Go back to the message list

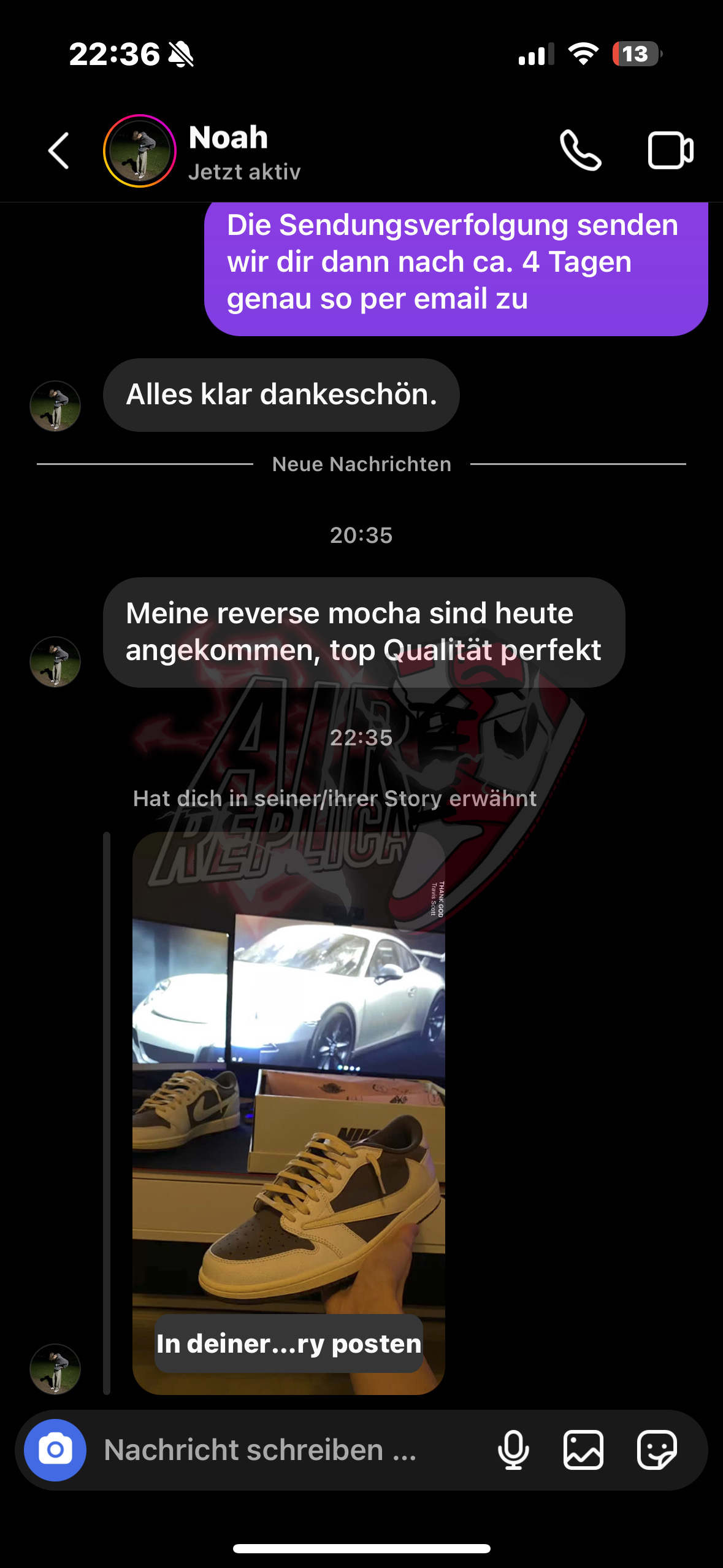58,150
